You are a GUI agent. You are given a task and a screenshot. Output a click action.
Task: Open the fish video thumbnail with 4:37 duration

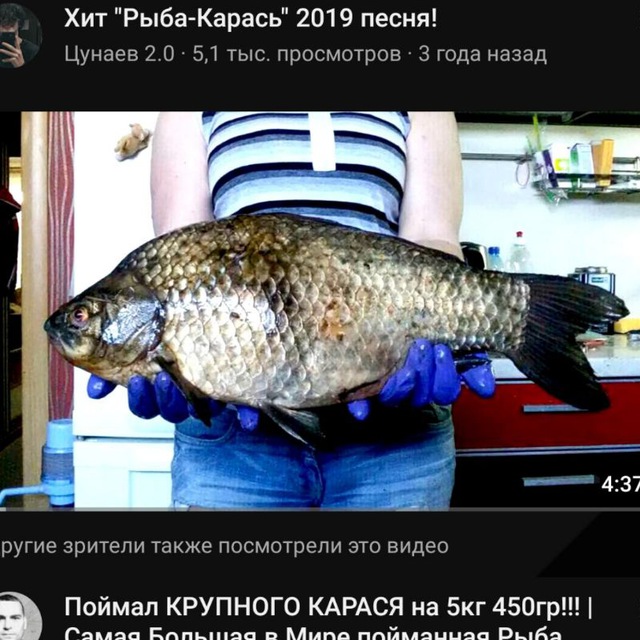click(320, 310)
